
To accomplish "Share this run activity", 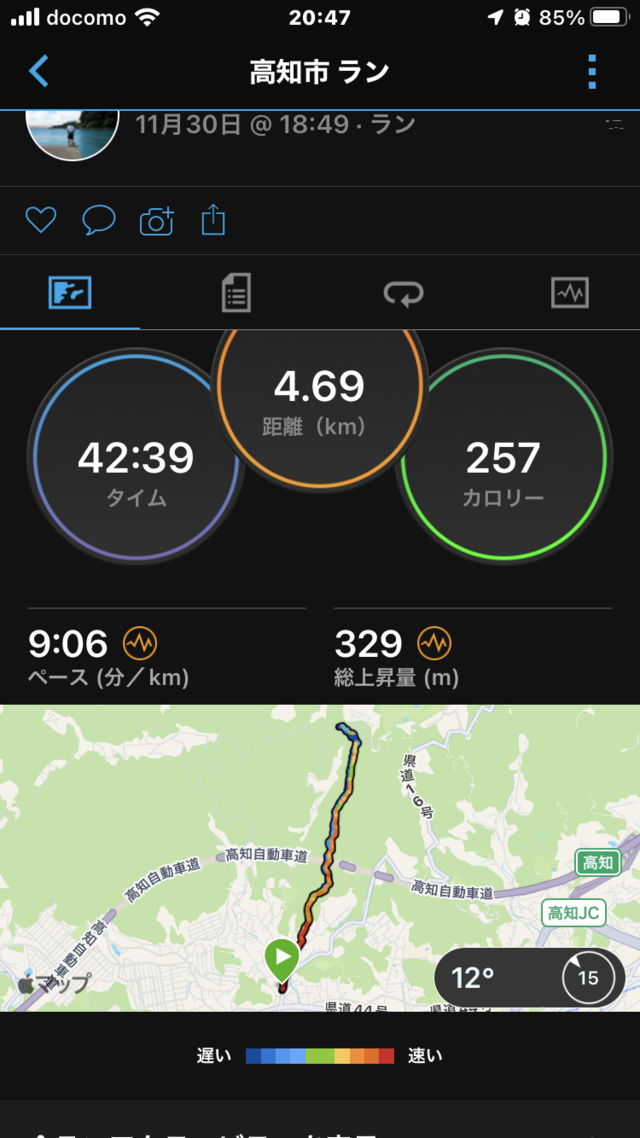I will tap(213, 219).
